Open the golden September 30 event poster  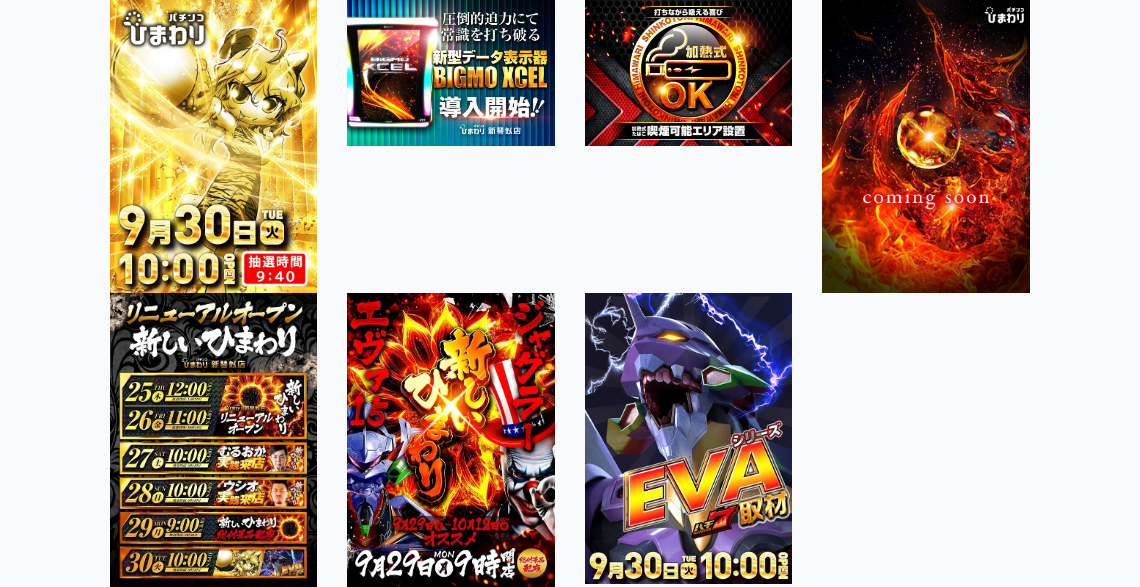(x=213, y=146)
